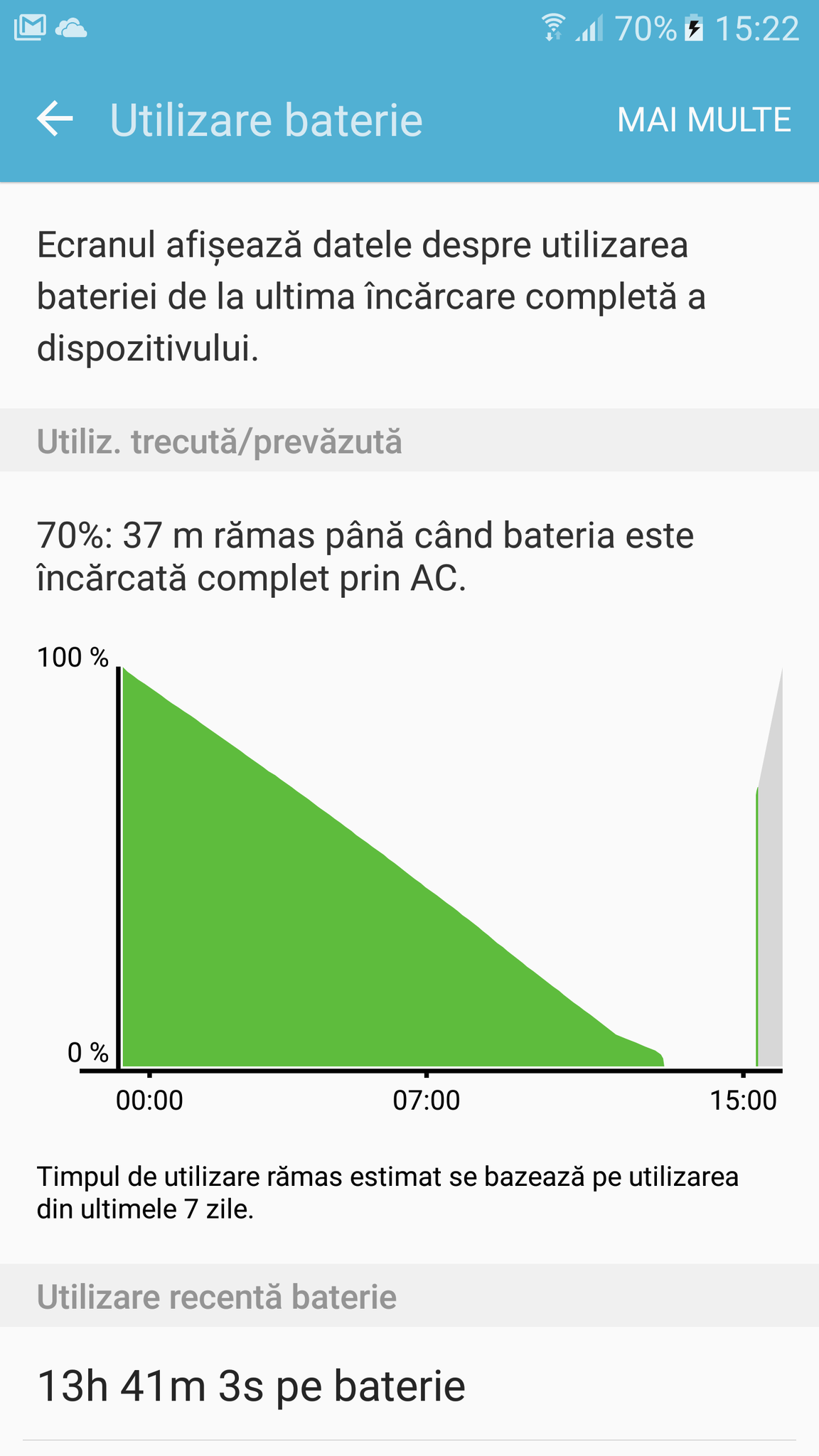This screenshot has height=1456, width=819.
Task: Open the battery usage history graph
Action: (x=431, y=867)
